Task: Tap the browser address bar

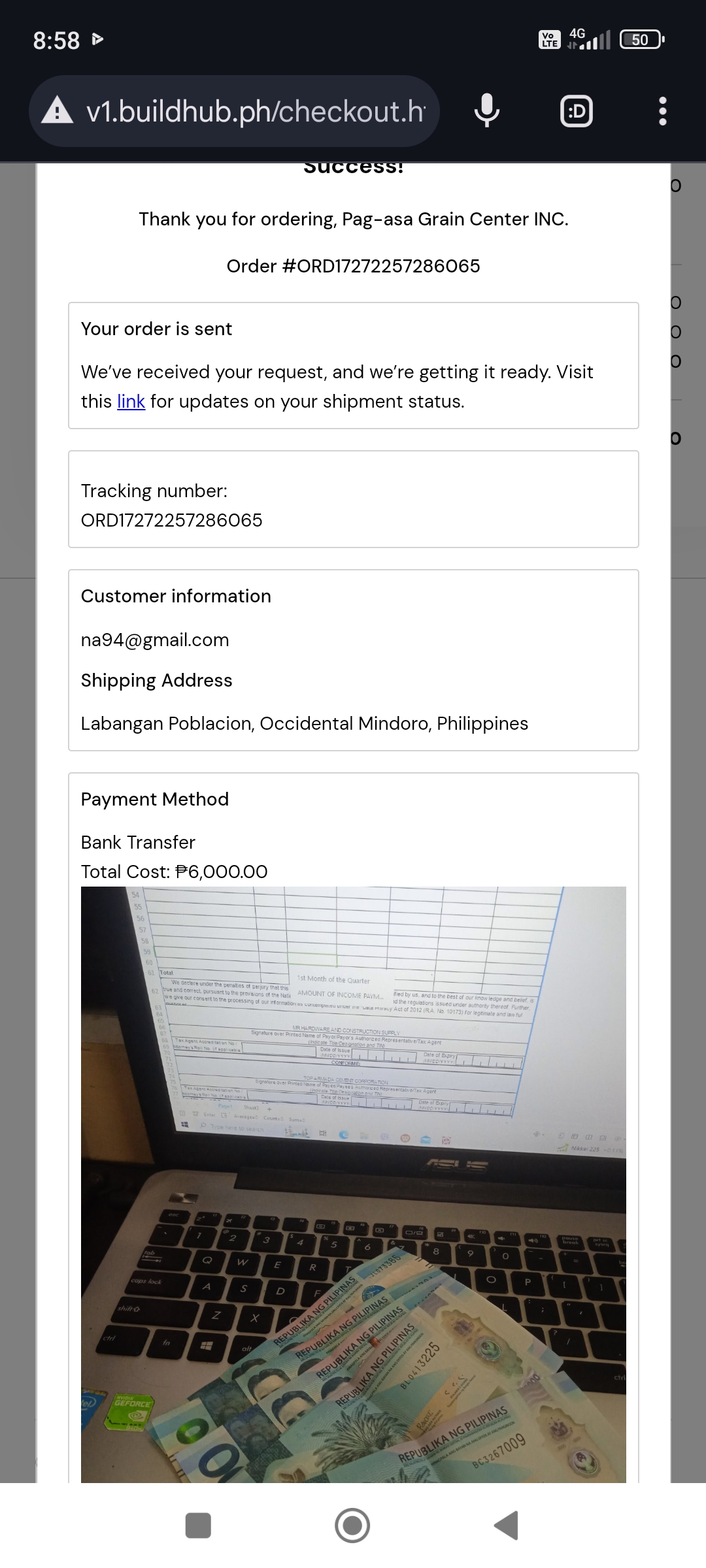Action: pyautogui.click(x=255, y=111)
